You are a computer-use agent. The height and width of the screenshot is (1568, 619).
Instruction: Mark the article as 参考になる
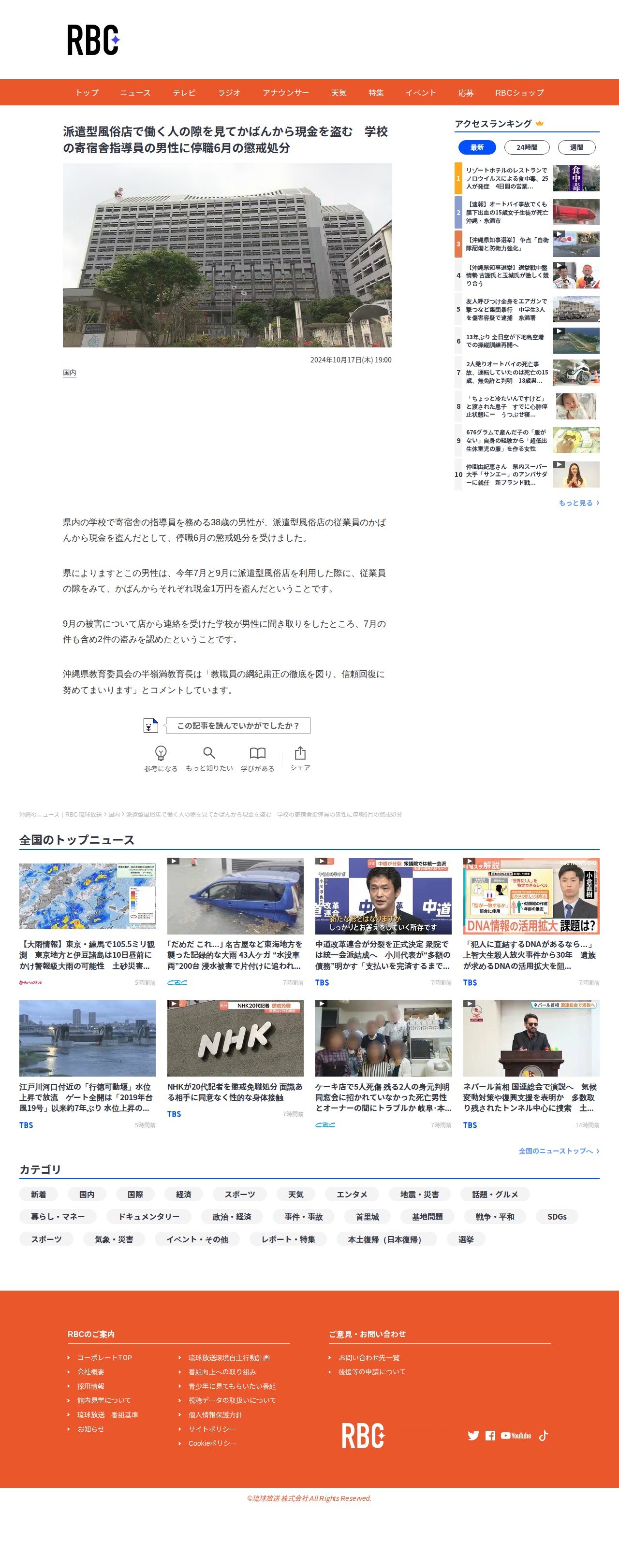[161, 759]
